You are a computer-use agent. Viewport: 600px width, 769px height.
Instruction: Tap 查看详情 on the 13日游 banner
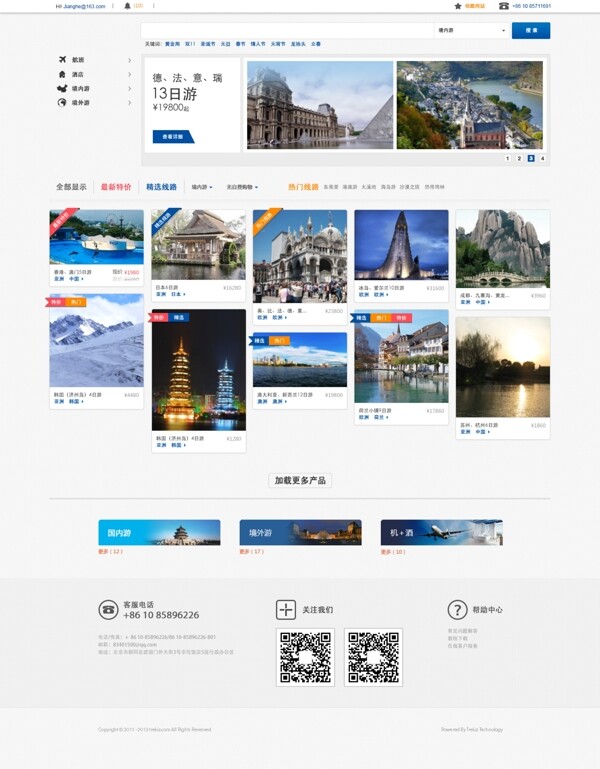pyautogui.click(x=173, y=136)
